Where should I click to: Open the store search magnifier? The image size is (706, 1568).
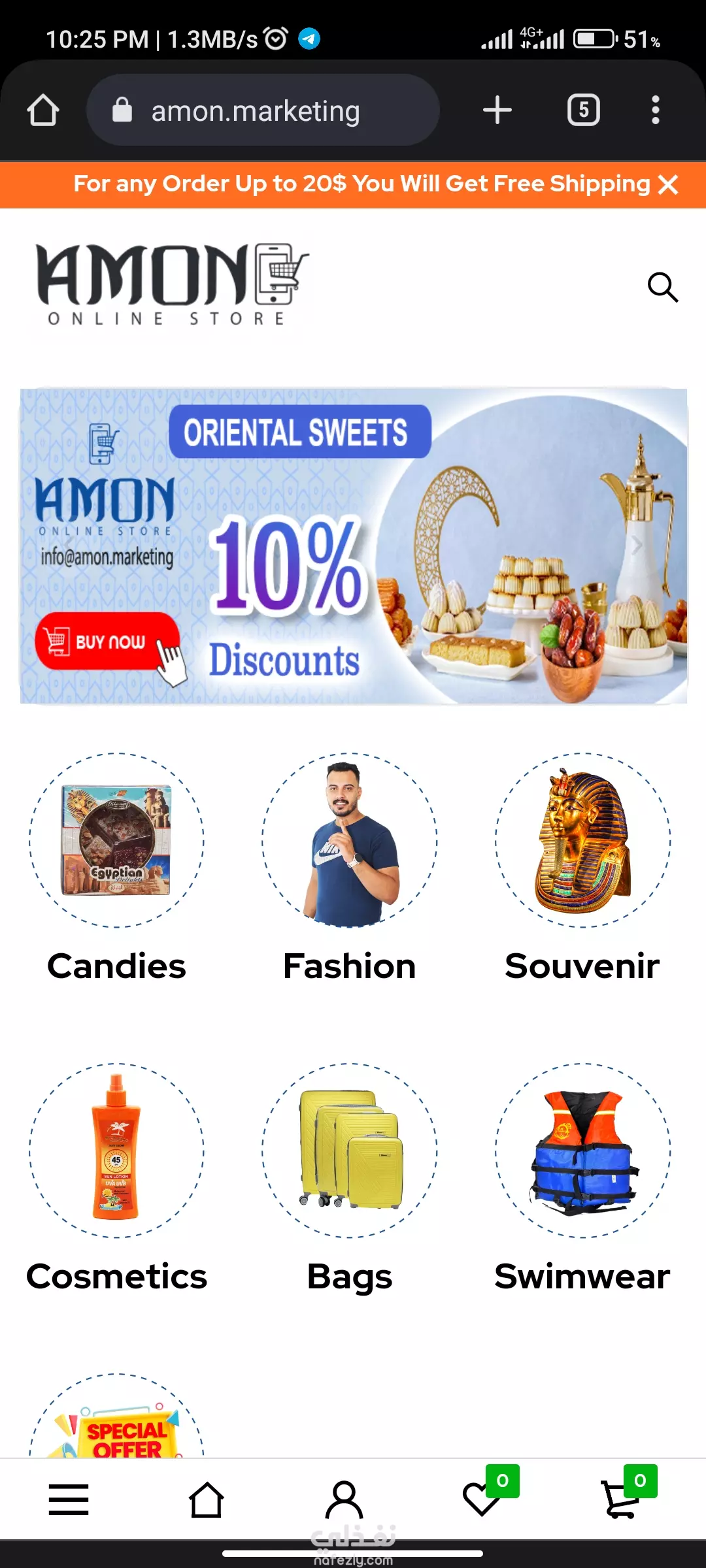click(x=663, y=287)
